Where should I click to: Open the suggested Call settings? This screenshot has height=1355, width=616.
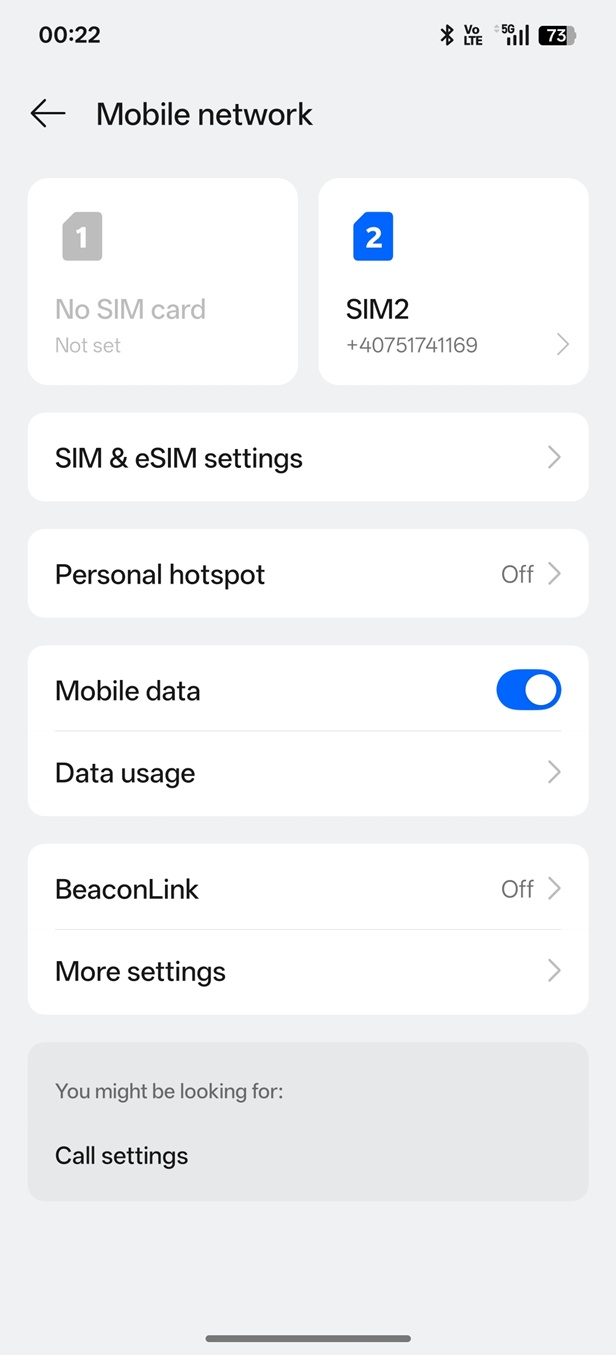(122, 1156)
